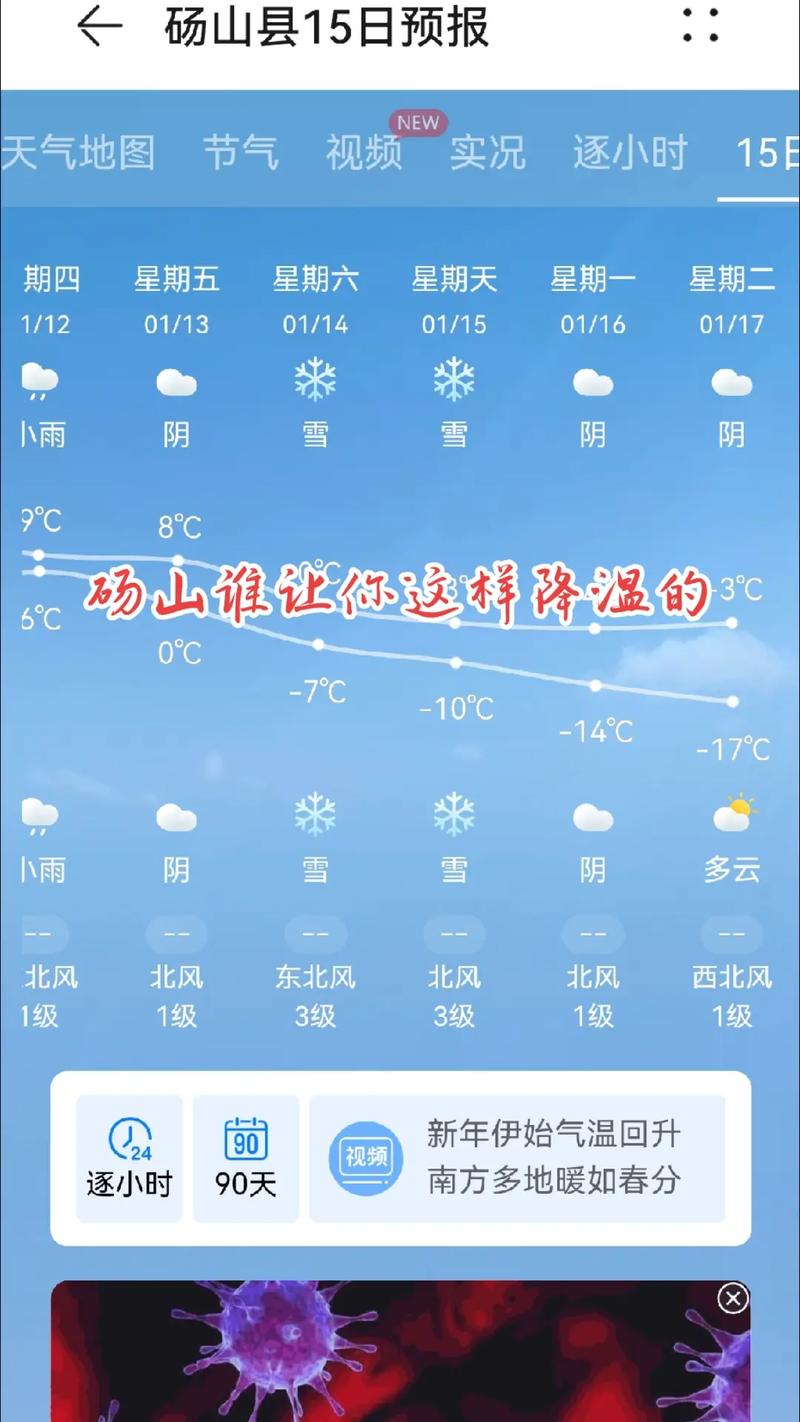Tap the partly cloudy icon for Tuesday 01/17
This screenshot has width=800, height=1422.
point(733,816)
